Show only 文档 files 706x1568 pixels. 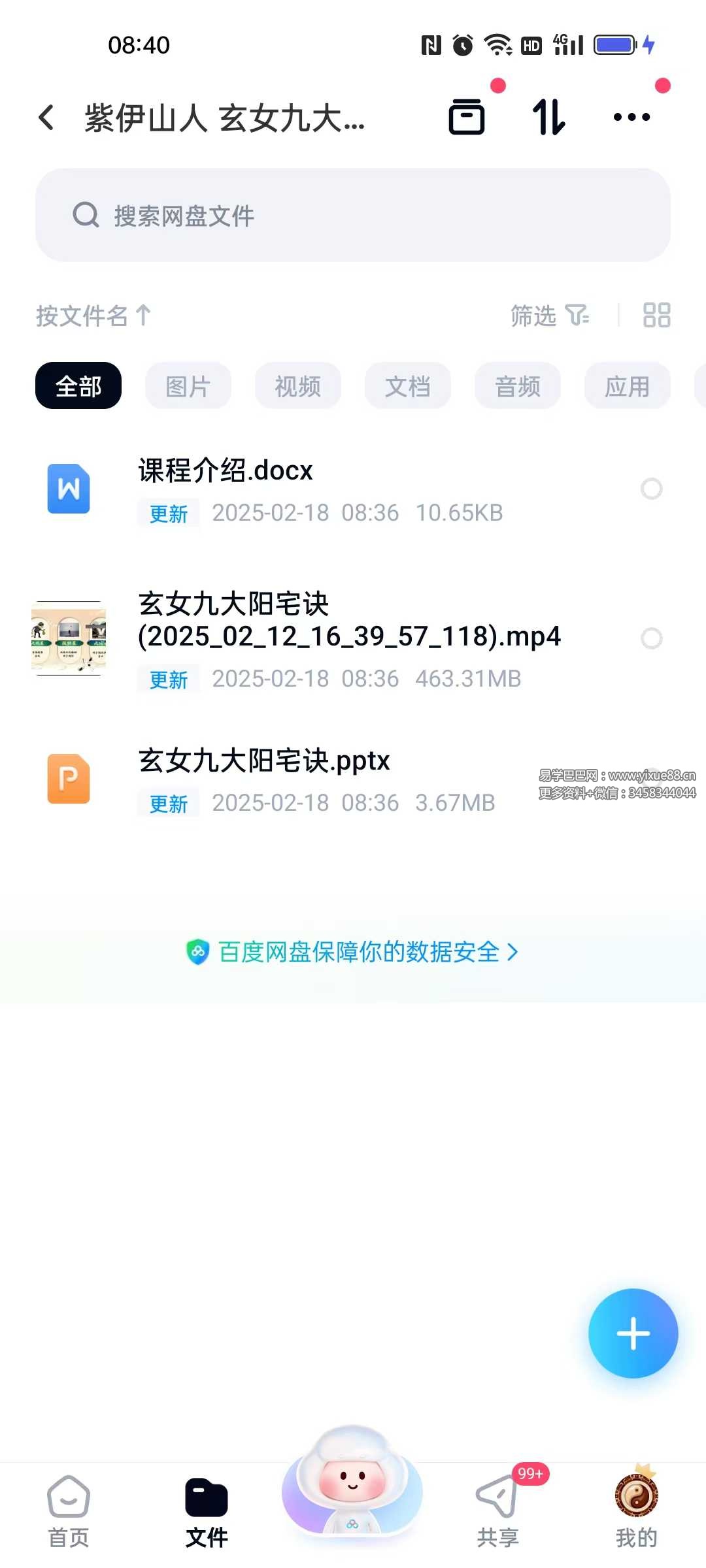[408, 386]
